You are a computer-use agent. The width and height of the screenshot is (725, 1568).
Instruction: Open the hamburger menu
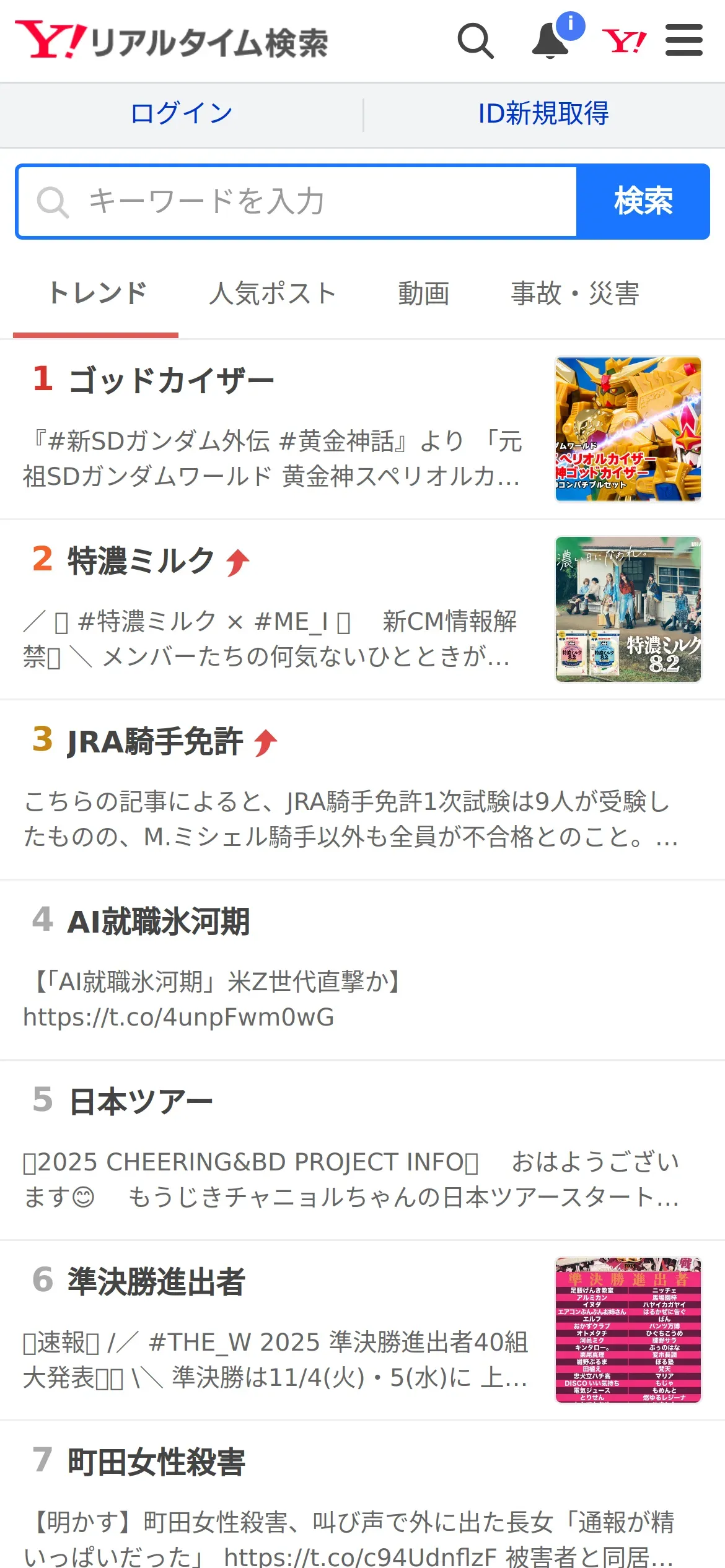tap(683, 41)
